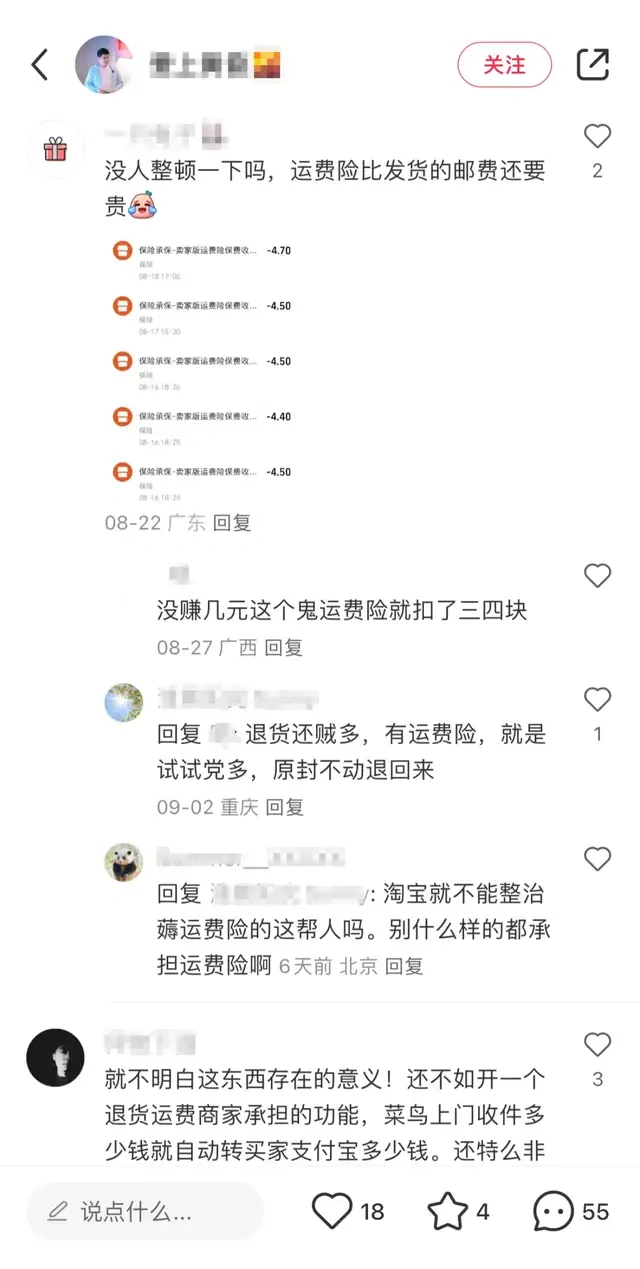
Task: Like the comment about 运费险比发货的邮费还要贵
Action: pyautogui.click(x=597, y=136)
